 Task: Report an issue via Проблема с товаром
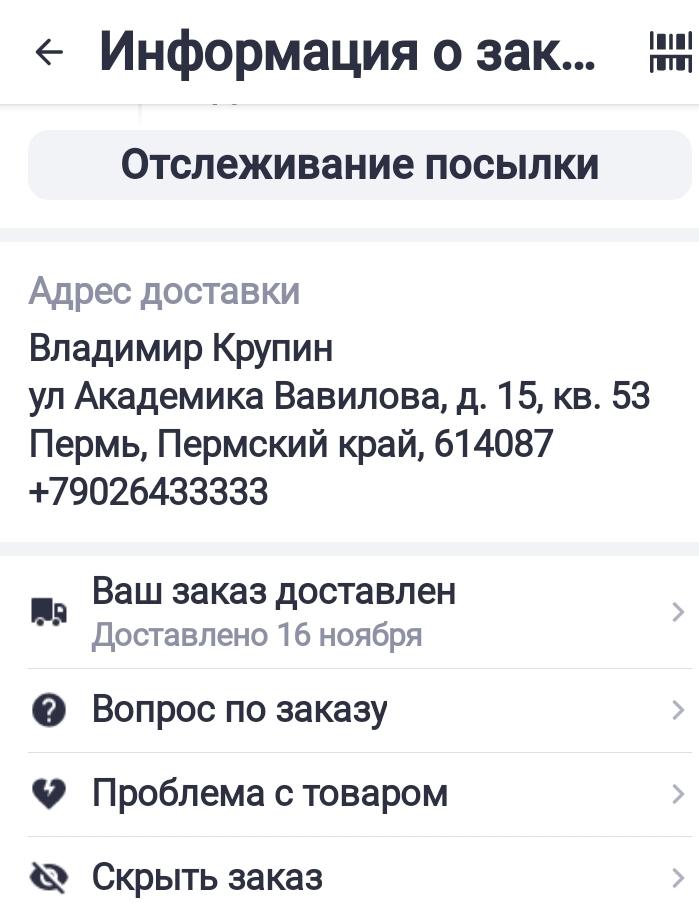359,794
